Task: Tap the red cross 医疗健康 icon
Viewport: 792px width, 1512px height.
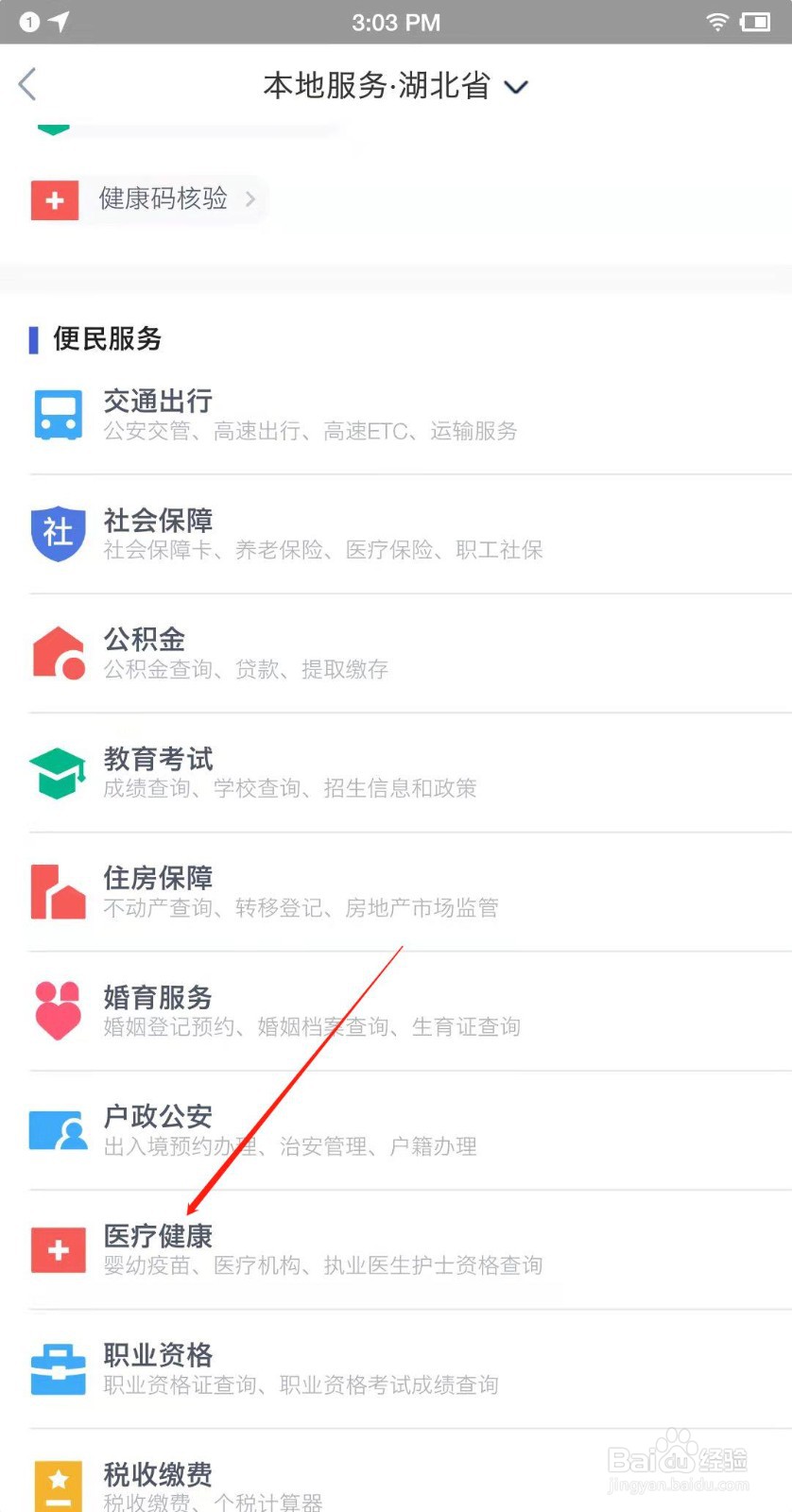Action: (x=58, y=1248)
